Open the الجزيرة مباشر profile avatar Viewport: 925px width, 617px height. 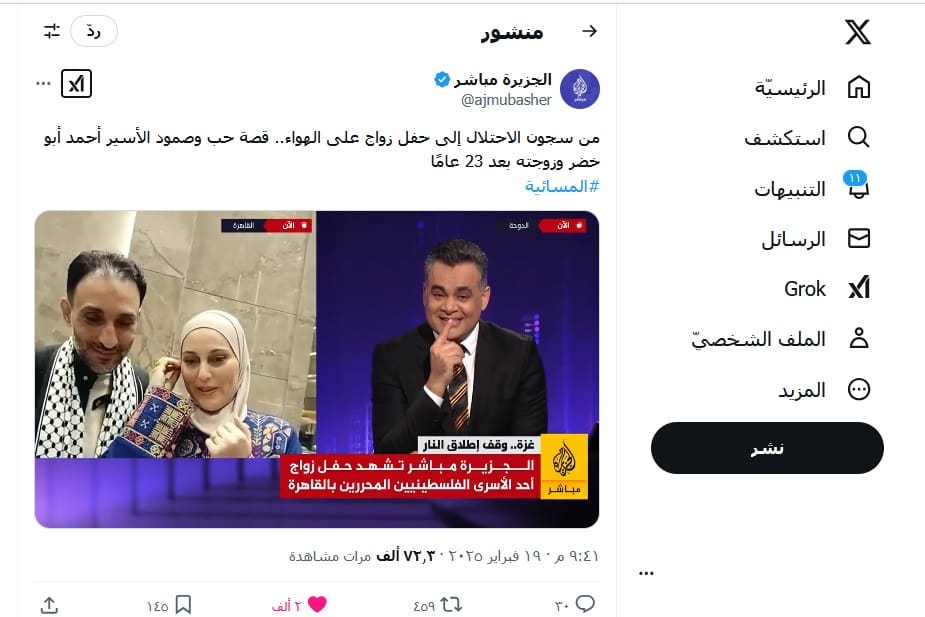(x=580, y=89)
